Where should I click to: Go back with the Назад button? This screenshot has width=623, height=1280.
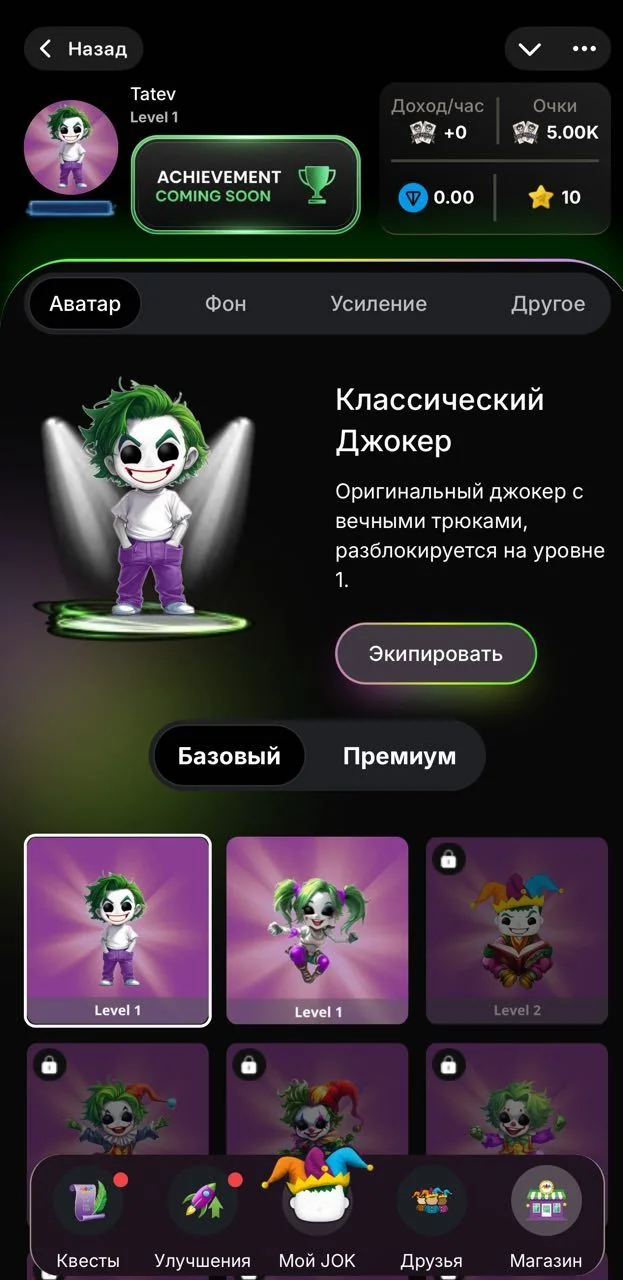[x=83, y=48]
